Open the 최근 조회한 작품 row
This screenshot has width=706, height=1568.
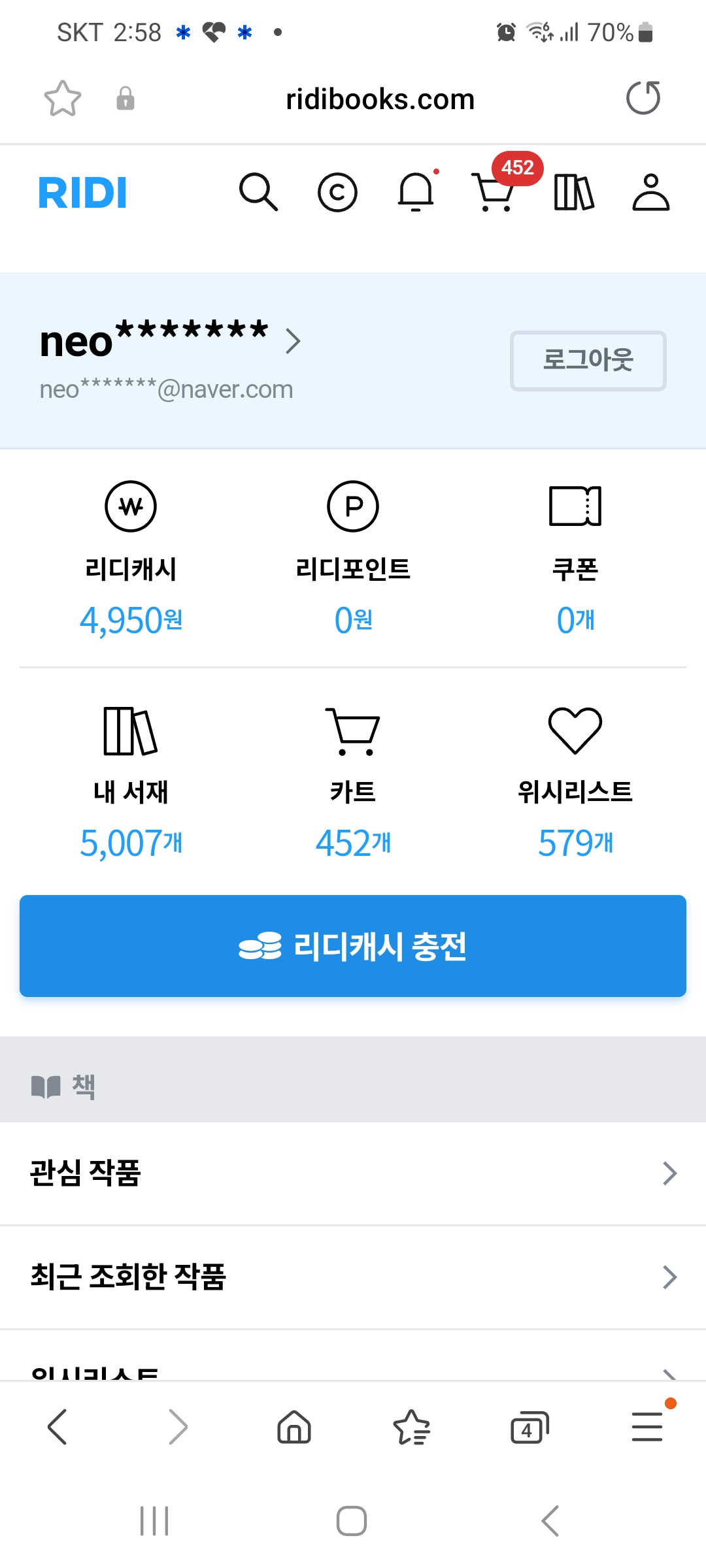point(353,1277)
